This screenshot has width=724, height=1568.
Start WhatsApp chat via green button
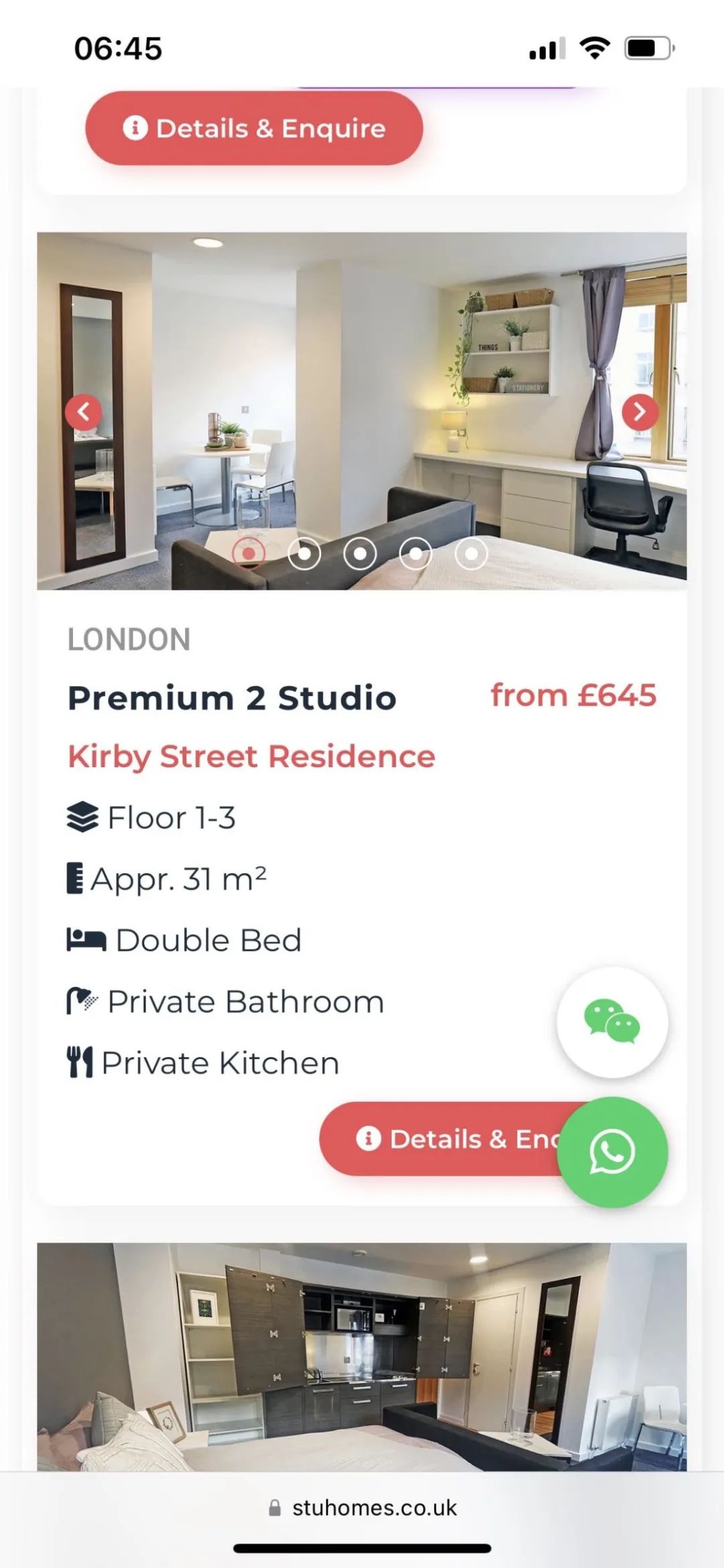pos(612,1152)
